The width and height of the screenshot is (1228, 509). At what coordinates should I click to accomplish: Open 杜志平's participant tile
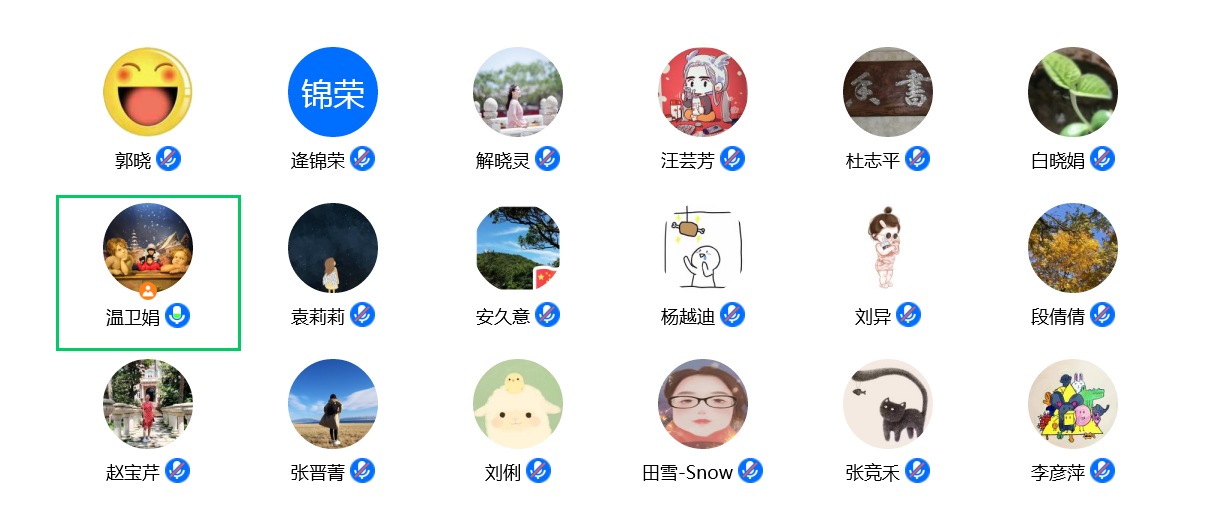pos(888,92)
